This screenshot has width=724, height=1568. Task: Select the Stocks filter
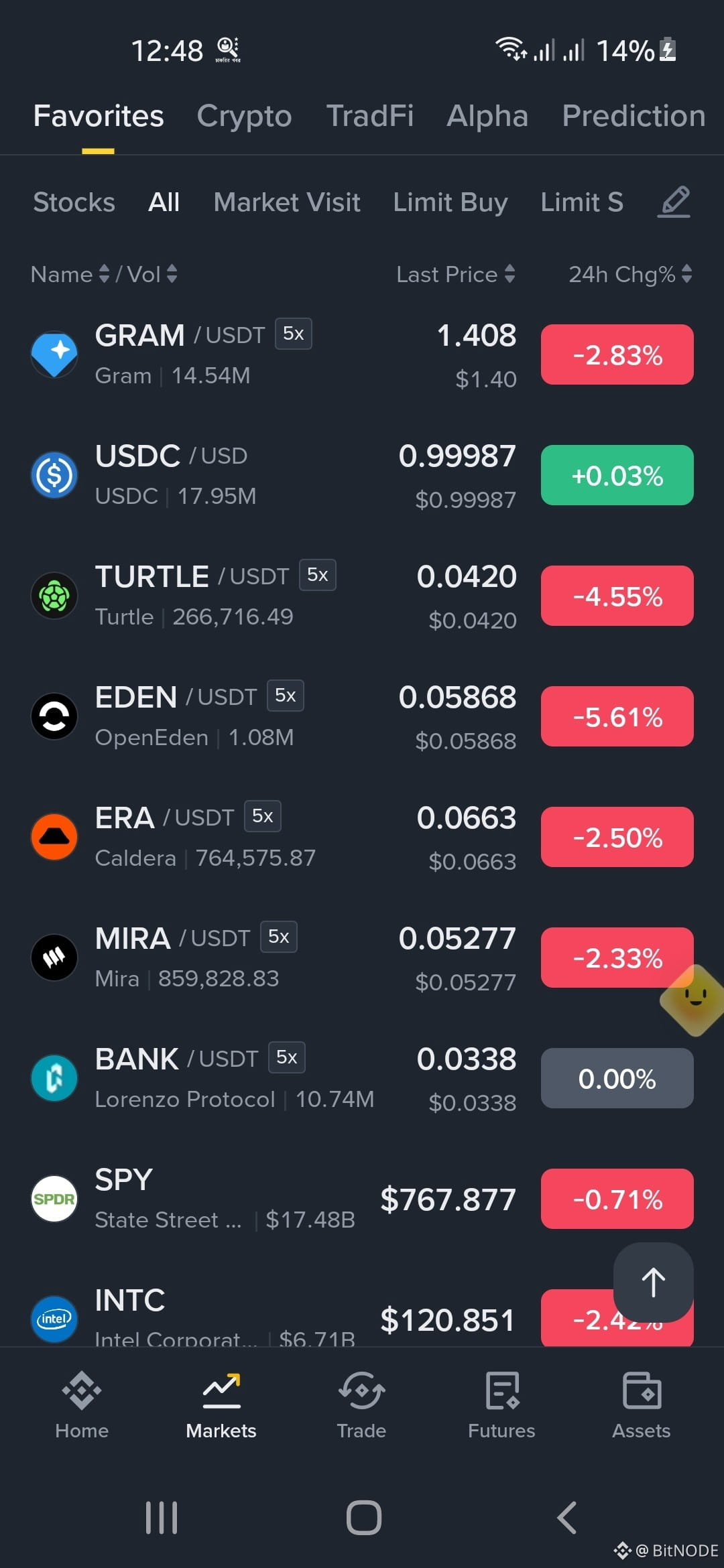pyautogui.click(x=74, y=202)
